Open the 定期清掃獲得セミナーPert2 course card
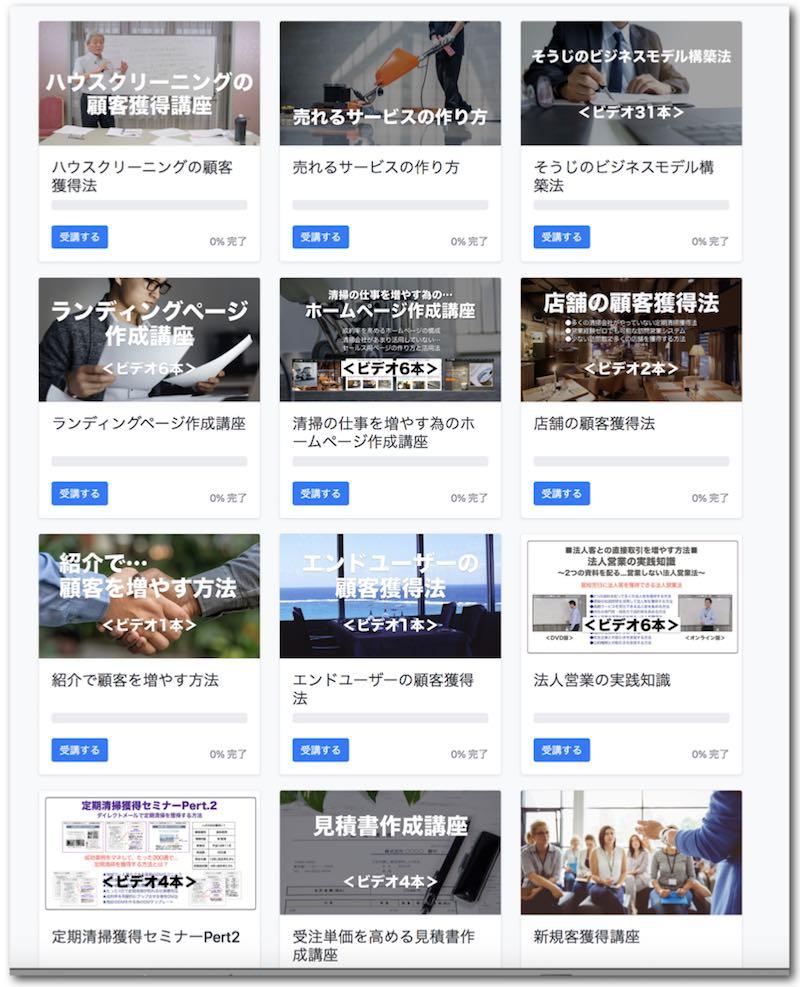This screenshot has height=987, width=800. pyautogui.click(x=149, y=879)
